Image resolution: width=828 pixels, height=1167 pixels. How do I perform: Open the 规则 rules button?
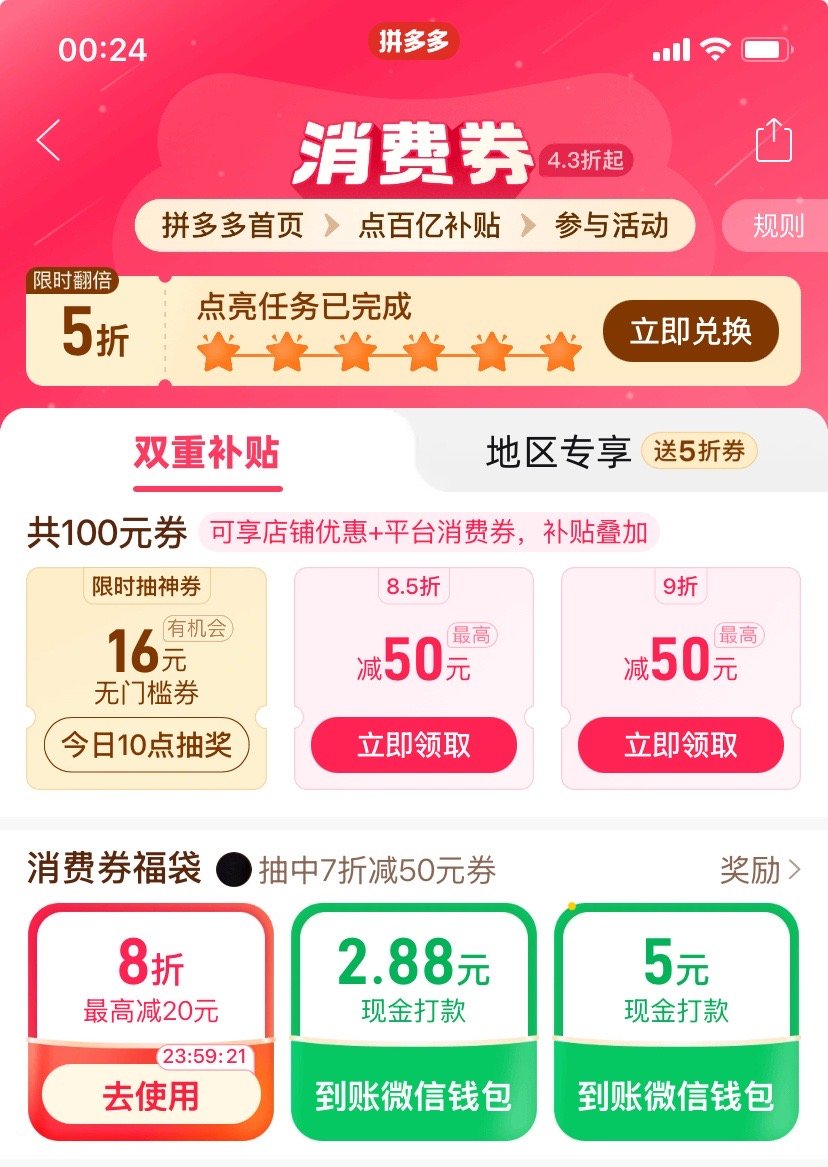[778, 225]
